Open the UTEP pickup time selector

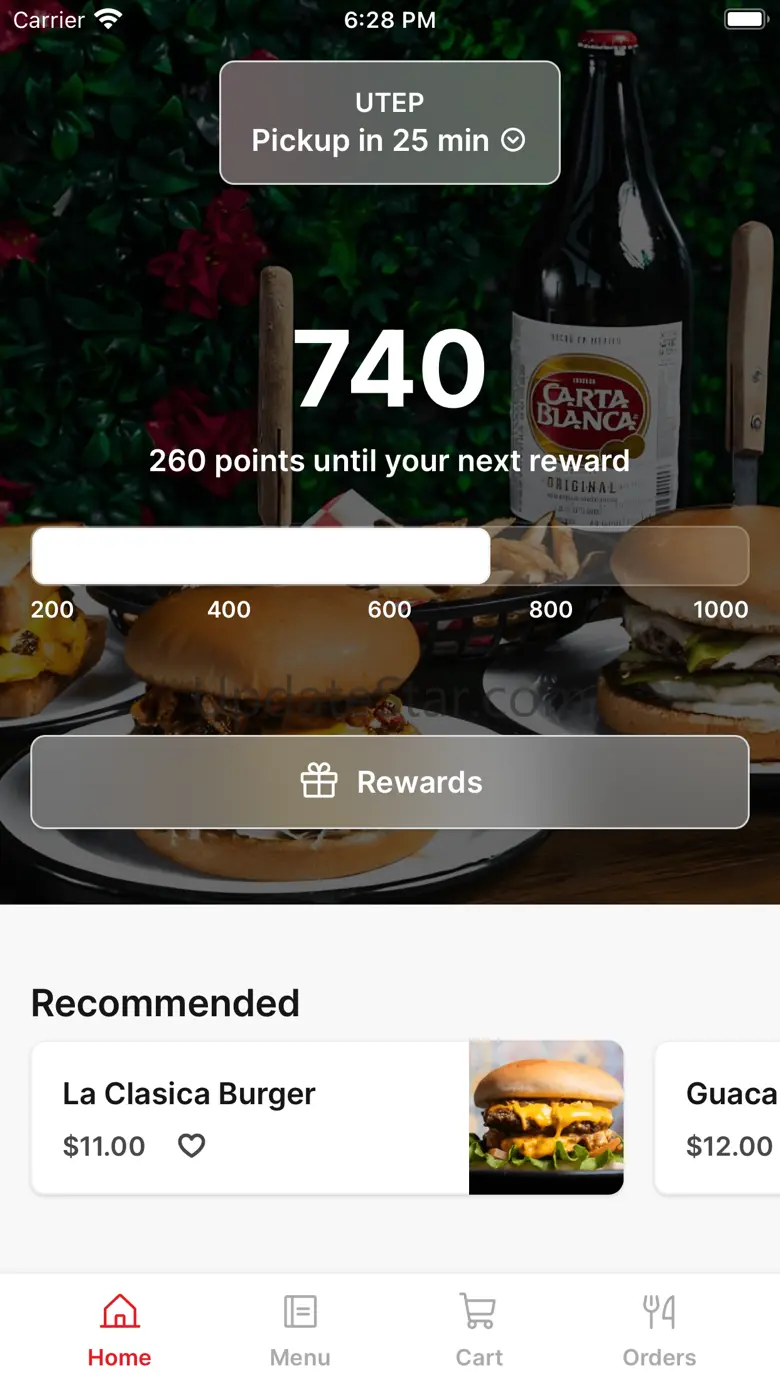390,122
